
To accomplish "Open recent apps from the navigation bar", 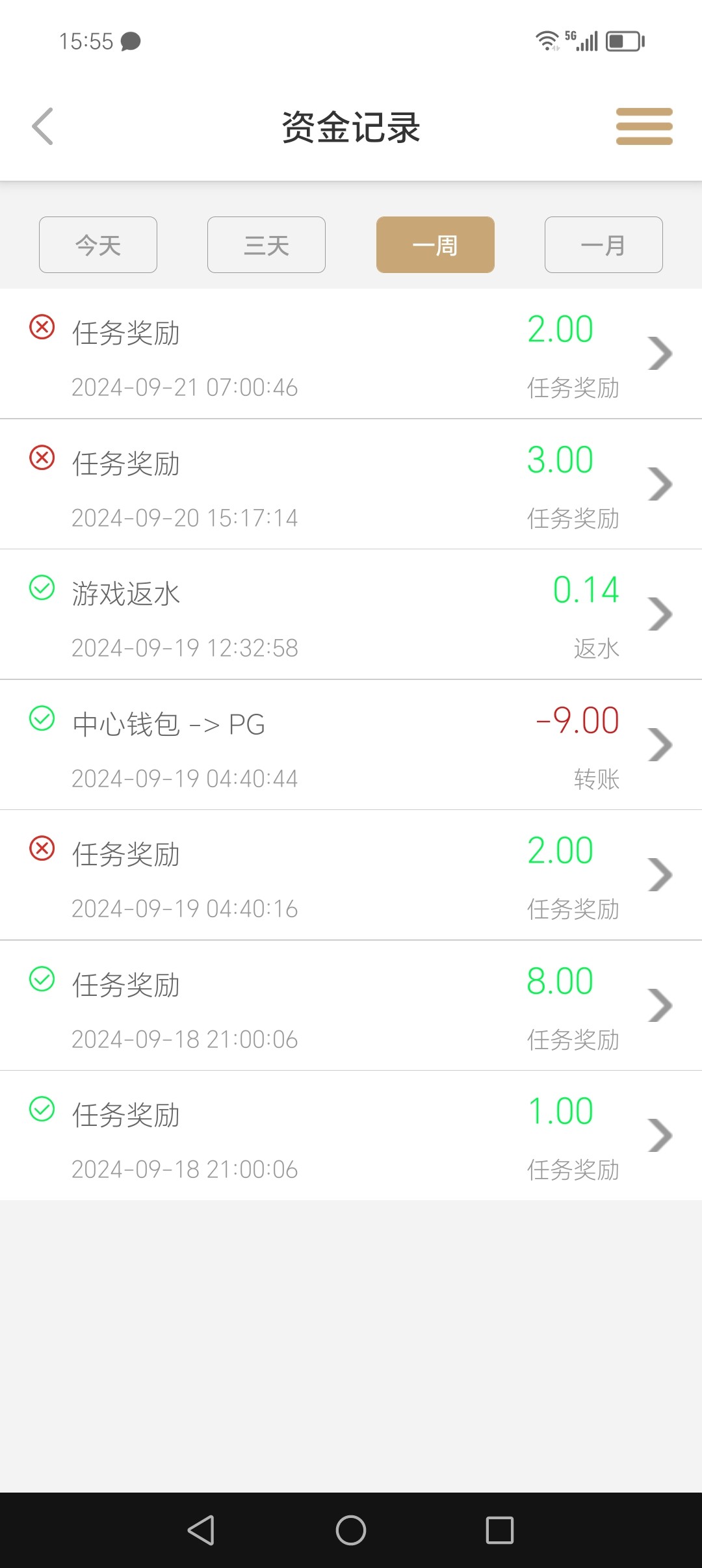I will 500,1530.
